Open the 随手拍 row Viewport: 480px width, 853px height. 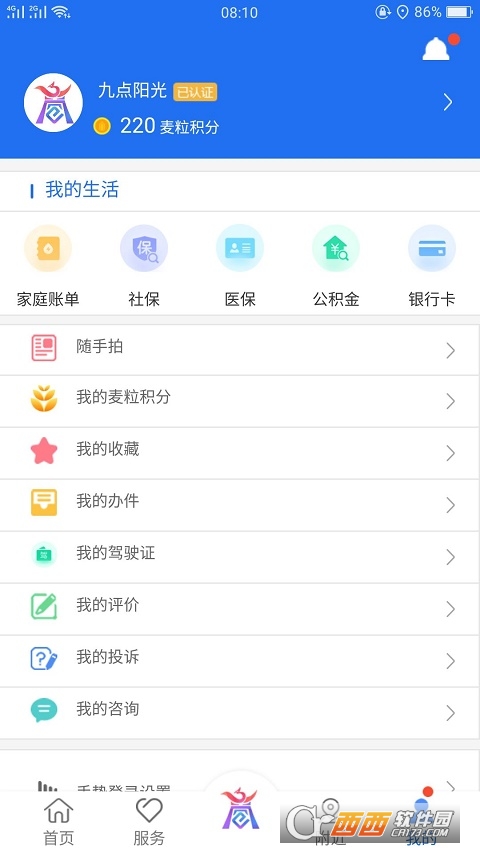click(x=239, y=350)
